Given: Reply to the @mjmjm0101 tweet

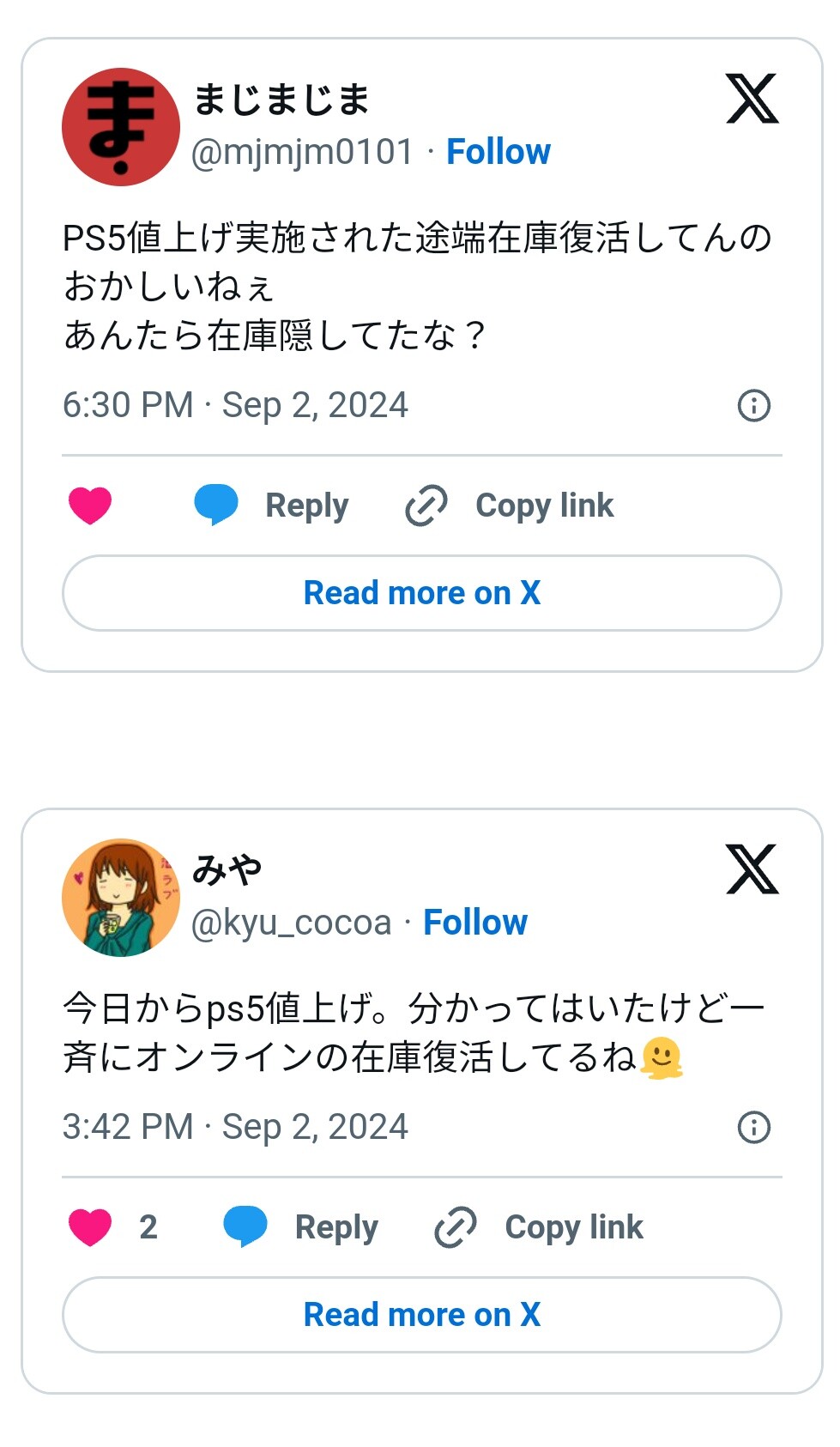Looking at the screenshot, I should coord(271,505).
